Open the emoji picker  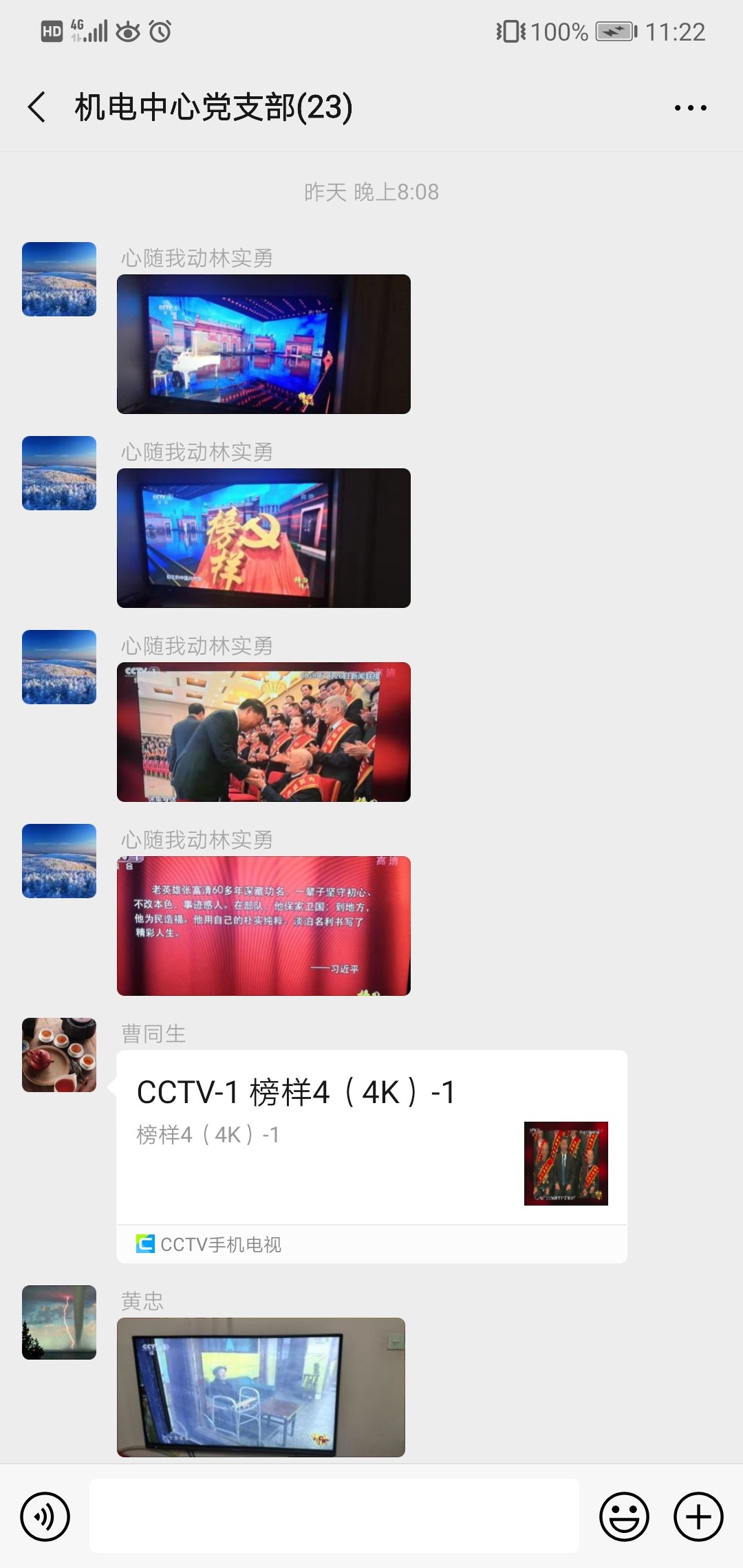624,1516
